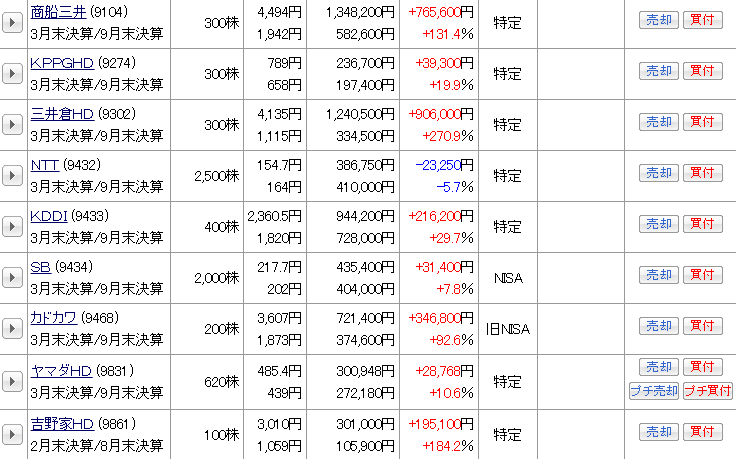The image size is (736, 459).
Task: Tap 買付 button for KPPGHD
Action: (x=702, y=71)
